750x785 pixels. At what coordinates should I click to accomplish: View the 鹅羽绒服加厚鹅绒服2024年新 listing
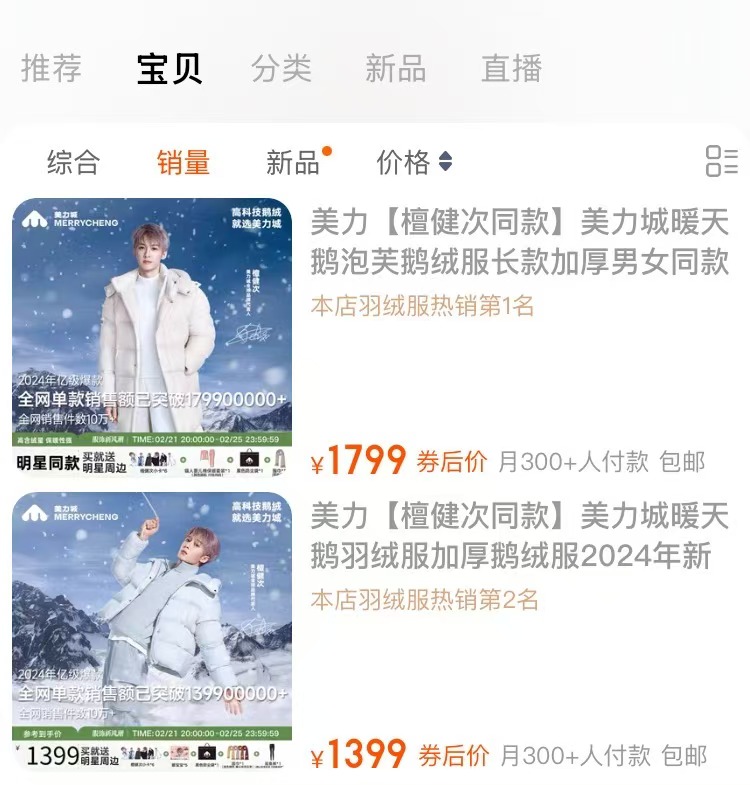(520, 536)
